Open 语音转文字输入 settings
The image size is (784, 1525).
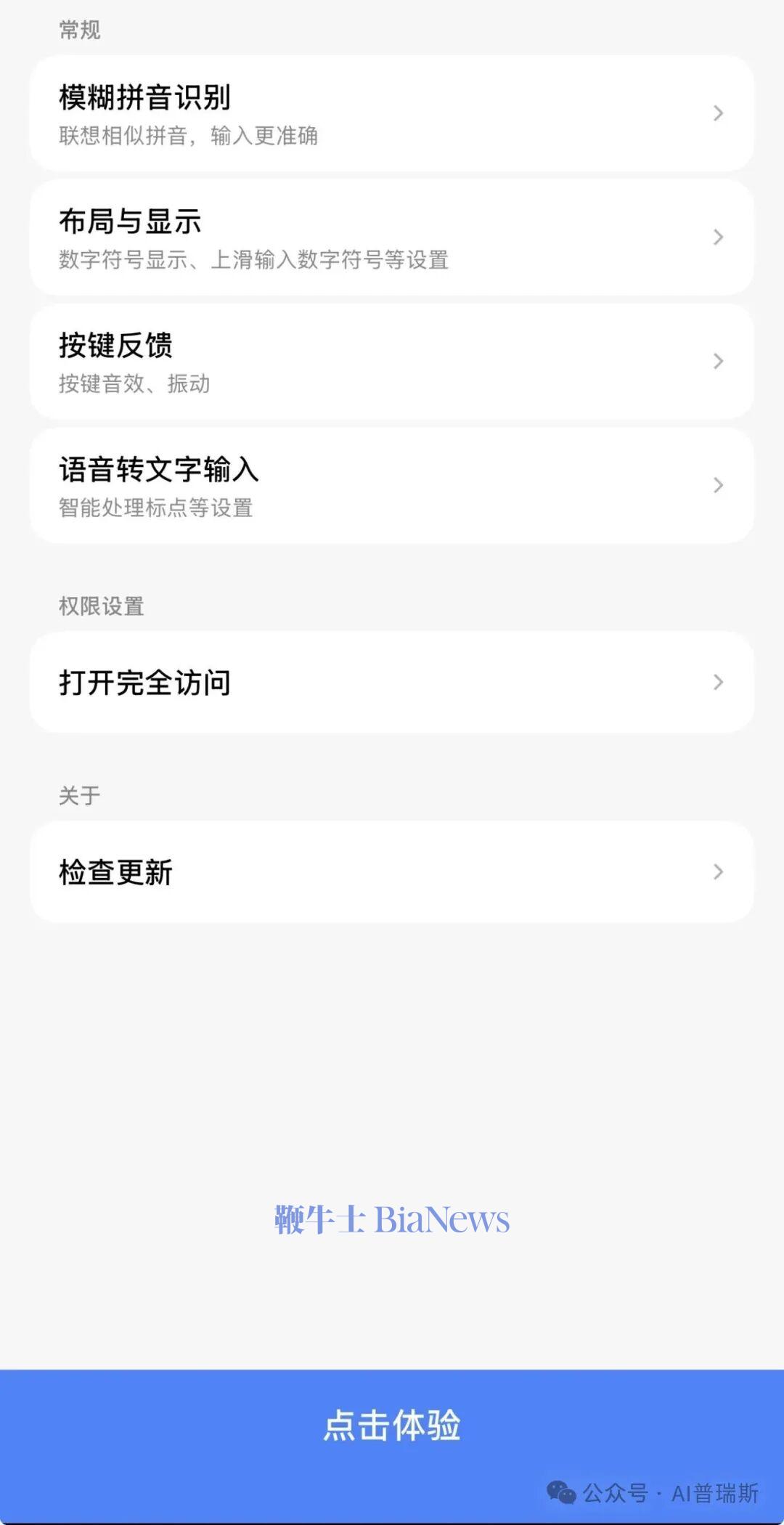(392, 486)
